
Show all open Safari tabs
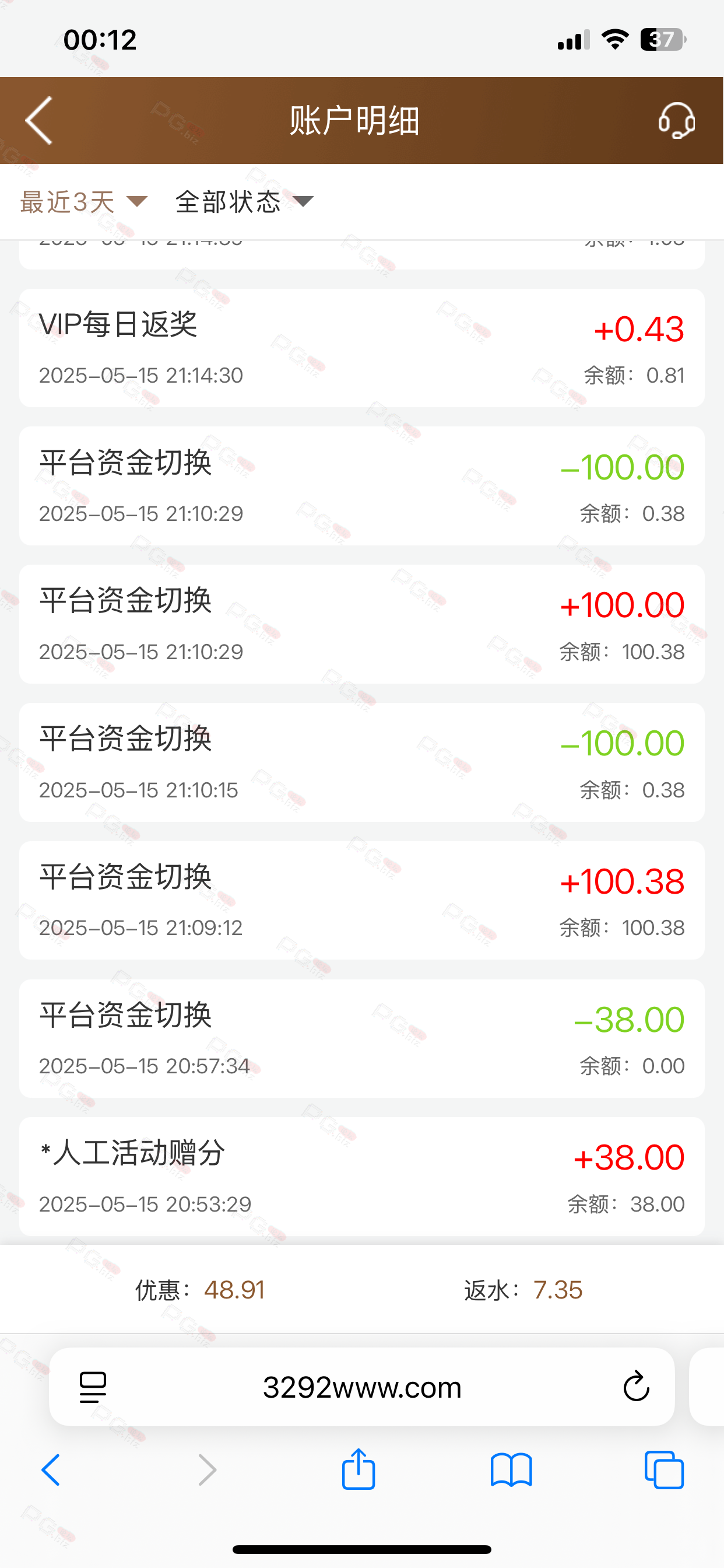664,1470
